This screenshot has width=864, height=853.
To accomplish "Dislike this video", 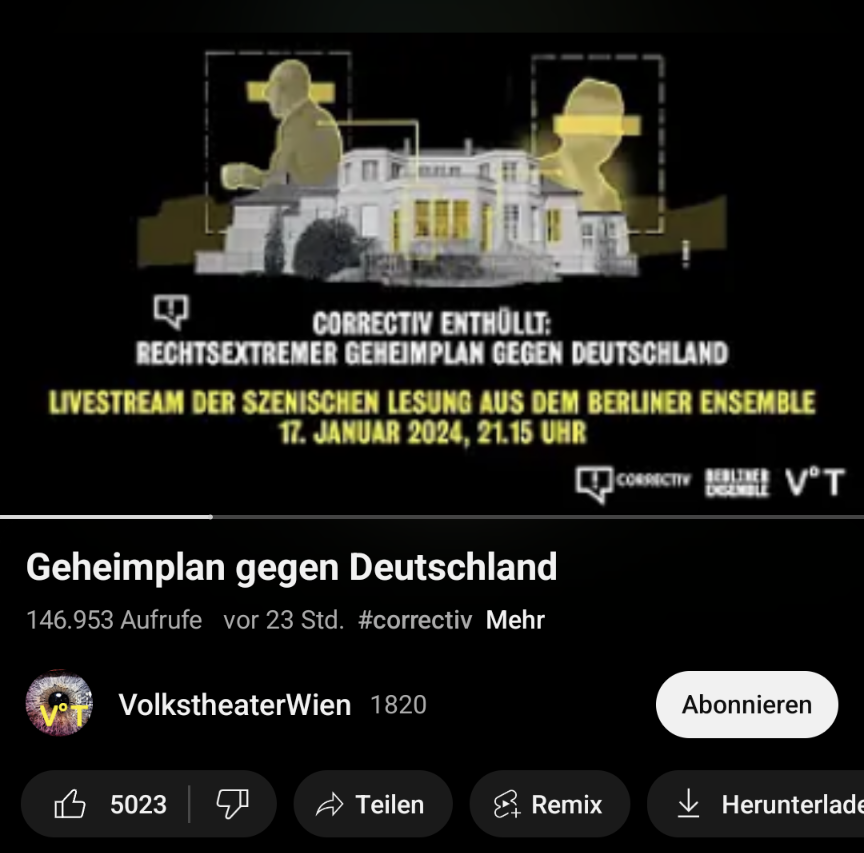I will tap(232, 804).
